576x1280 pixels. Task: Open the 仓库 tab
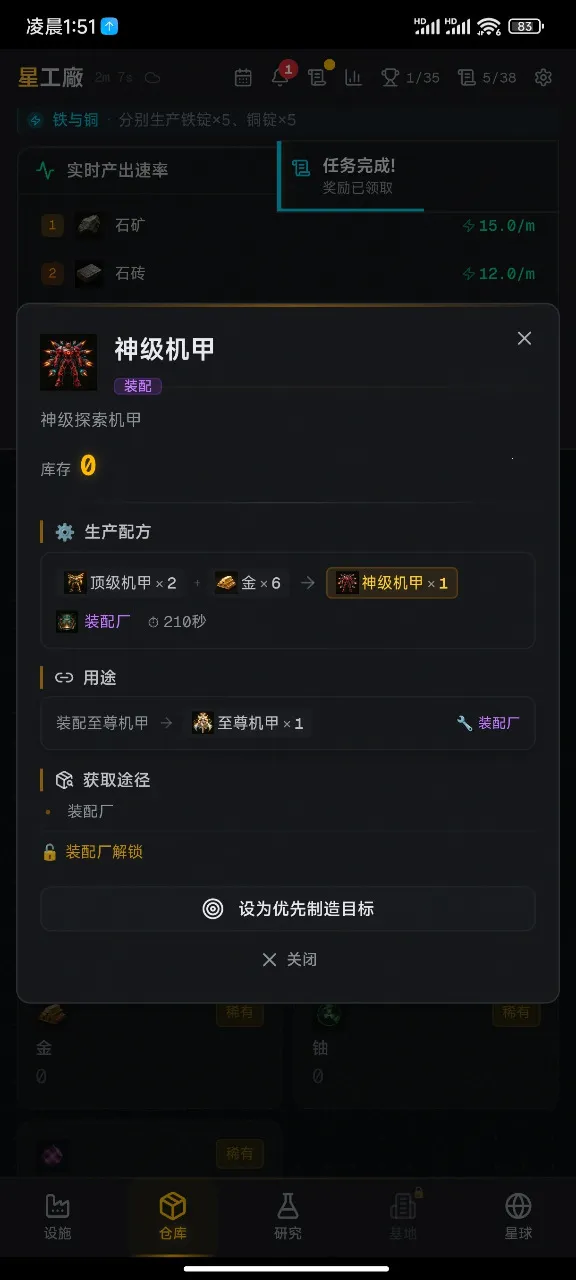click(173, 1216)
